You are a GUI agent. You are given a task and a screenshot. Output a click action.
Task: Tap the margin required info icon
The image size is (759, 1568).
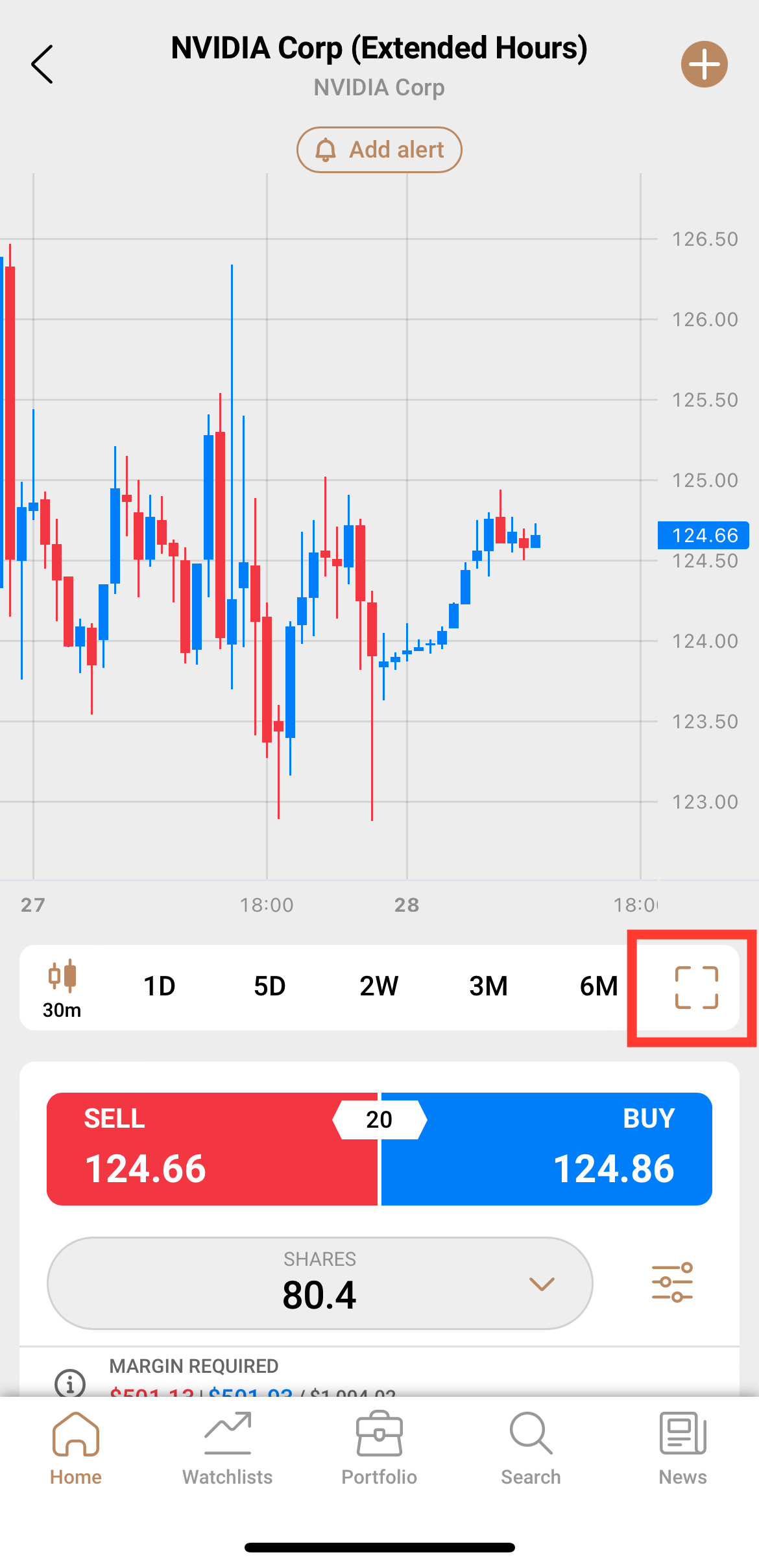click(70, 1383)
